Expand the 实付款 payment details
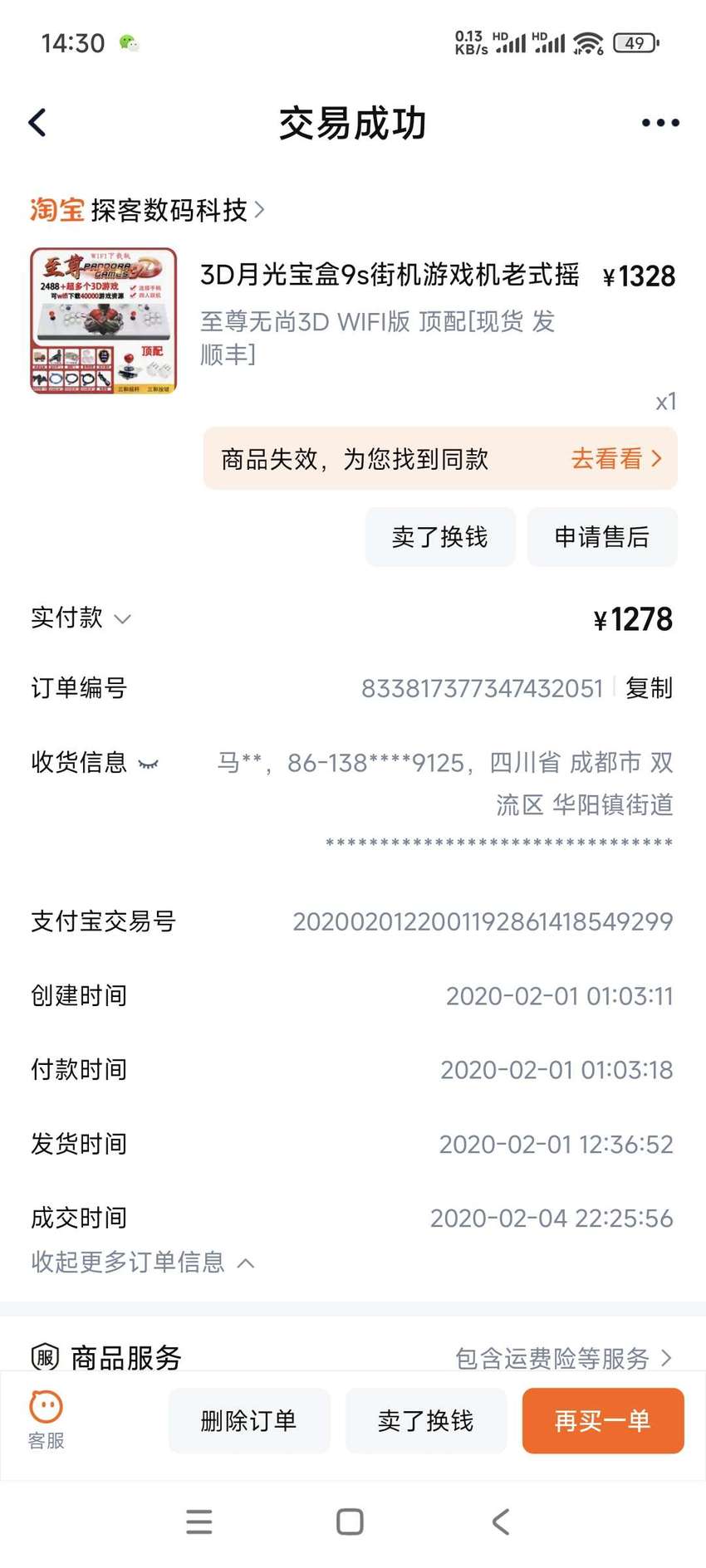Screen dimensions: 706x1568 [x=81, y=618]
